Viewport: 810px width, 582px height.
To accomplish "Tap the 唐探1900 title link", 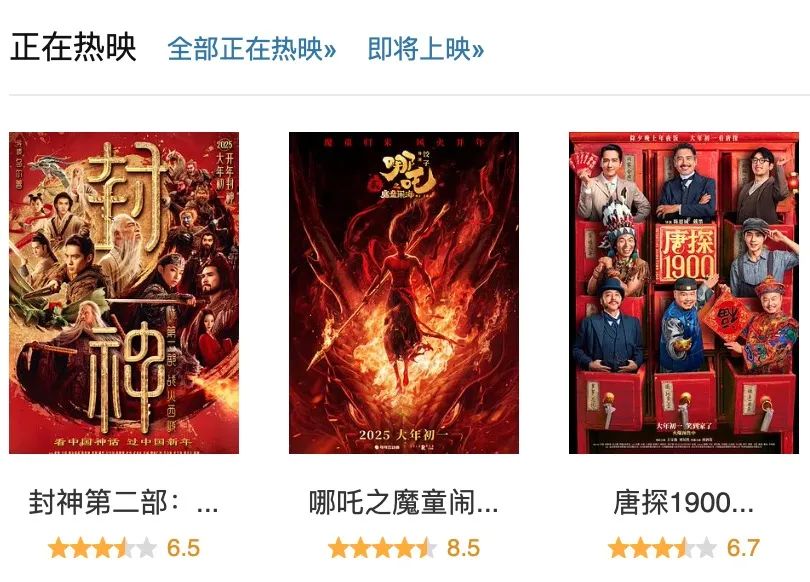I will click(x=684, y=503).
